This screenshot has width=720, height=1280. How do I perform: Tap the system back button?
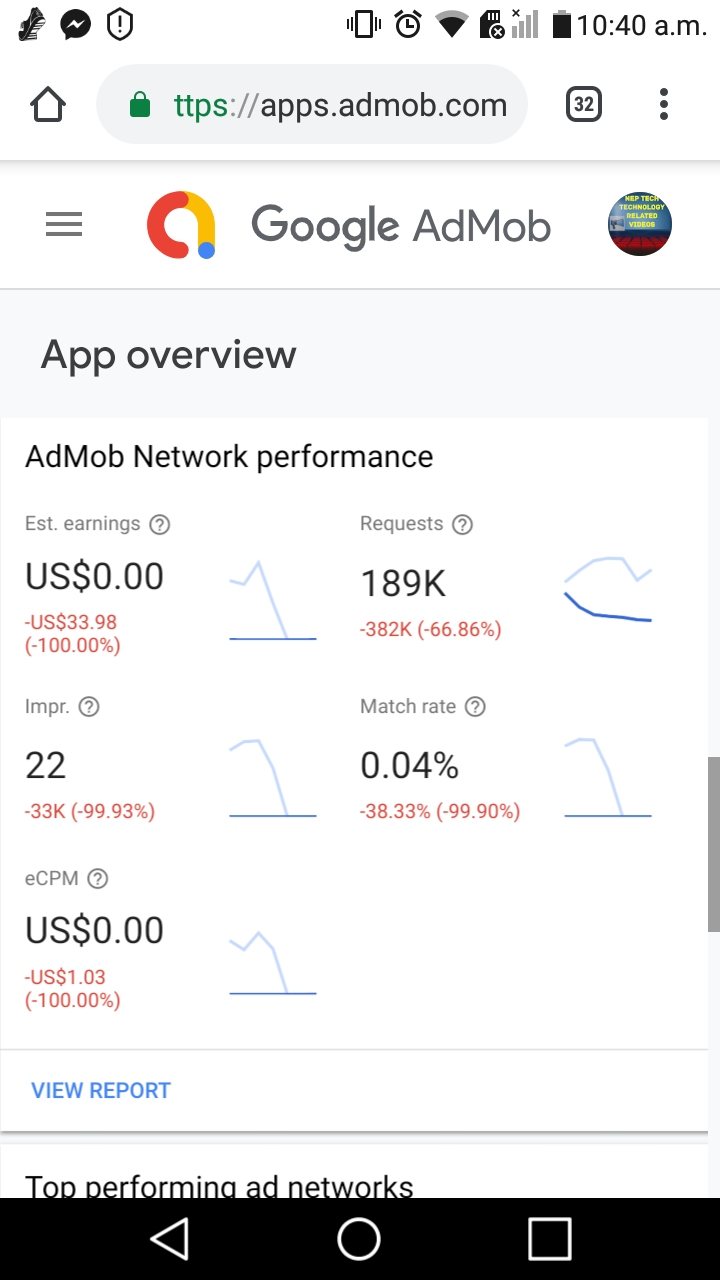click(x=170, y=1239)
